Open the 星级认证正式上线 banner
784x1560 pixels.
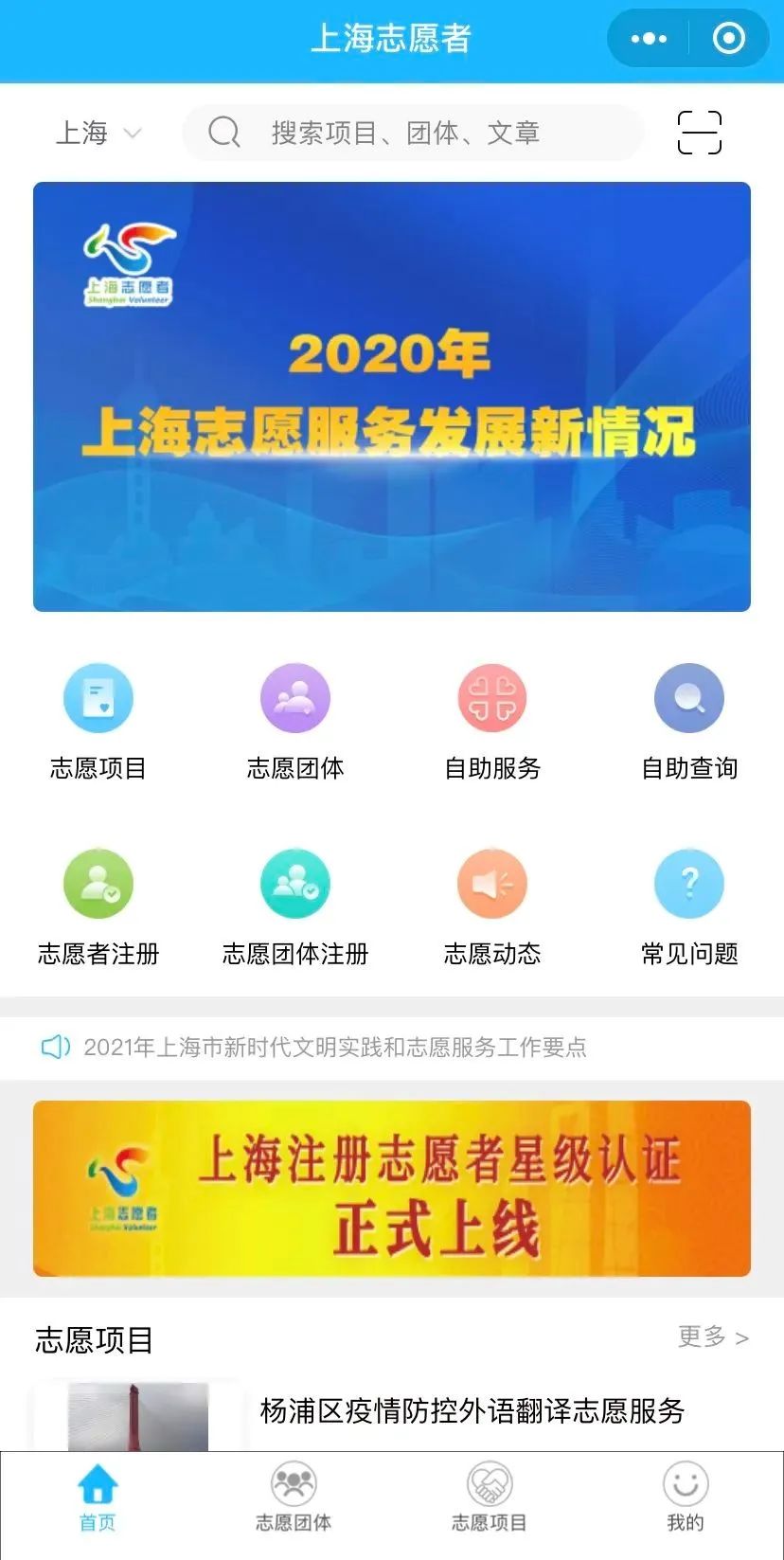point(392,1189)
